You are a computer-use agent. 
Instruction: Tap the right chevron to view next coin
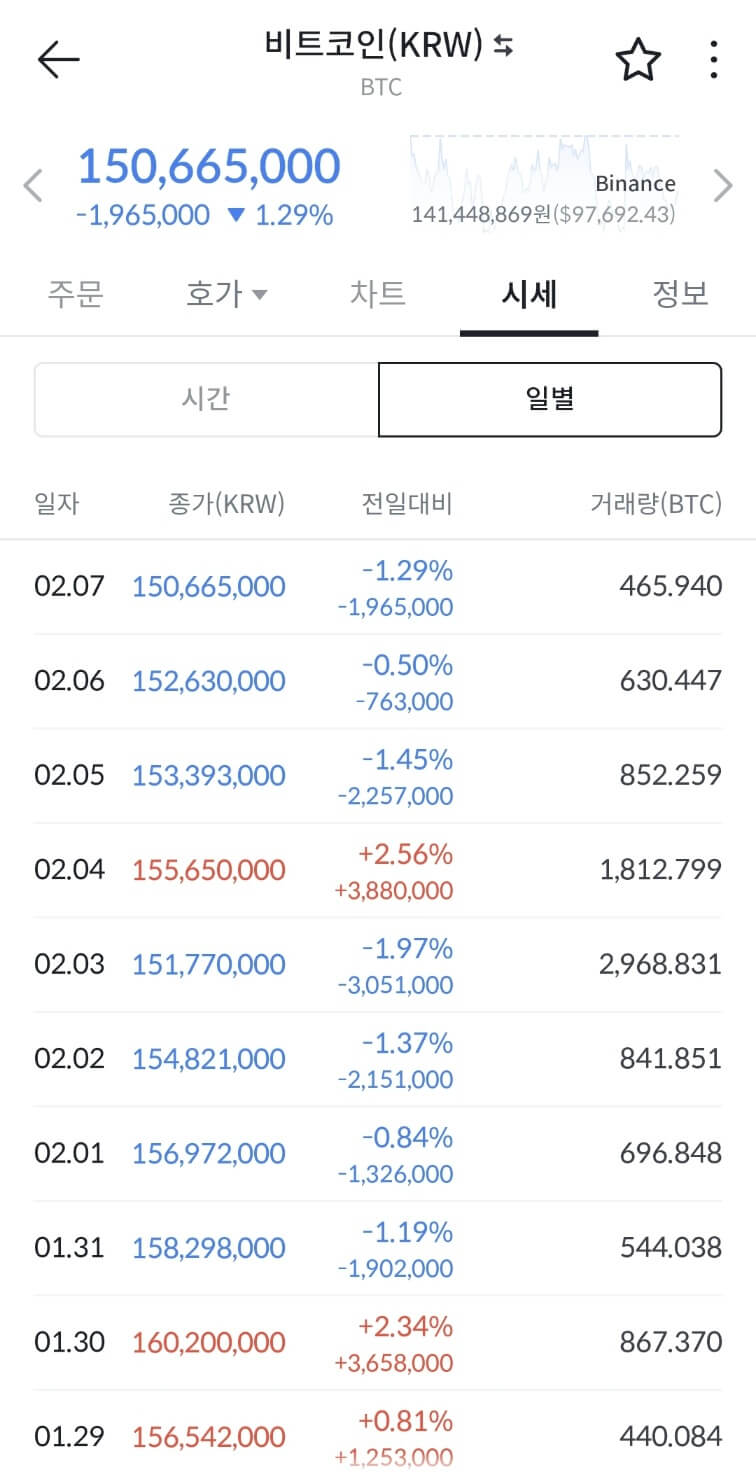click(x=723, y=186)
